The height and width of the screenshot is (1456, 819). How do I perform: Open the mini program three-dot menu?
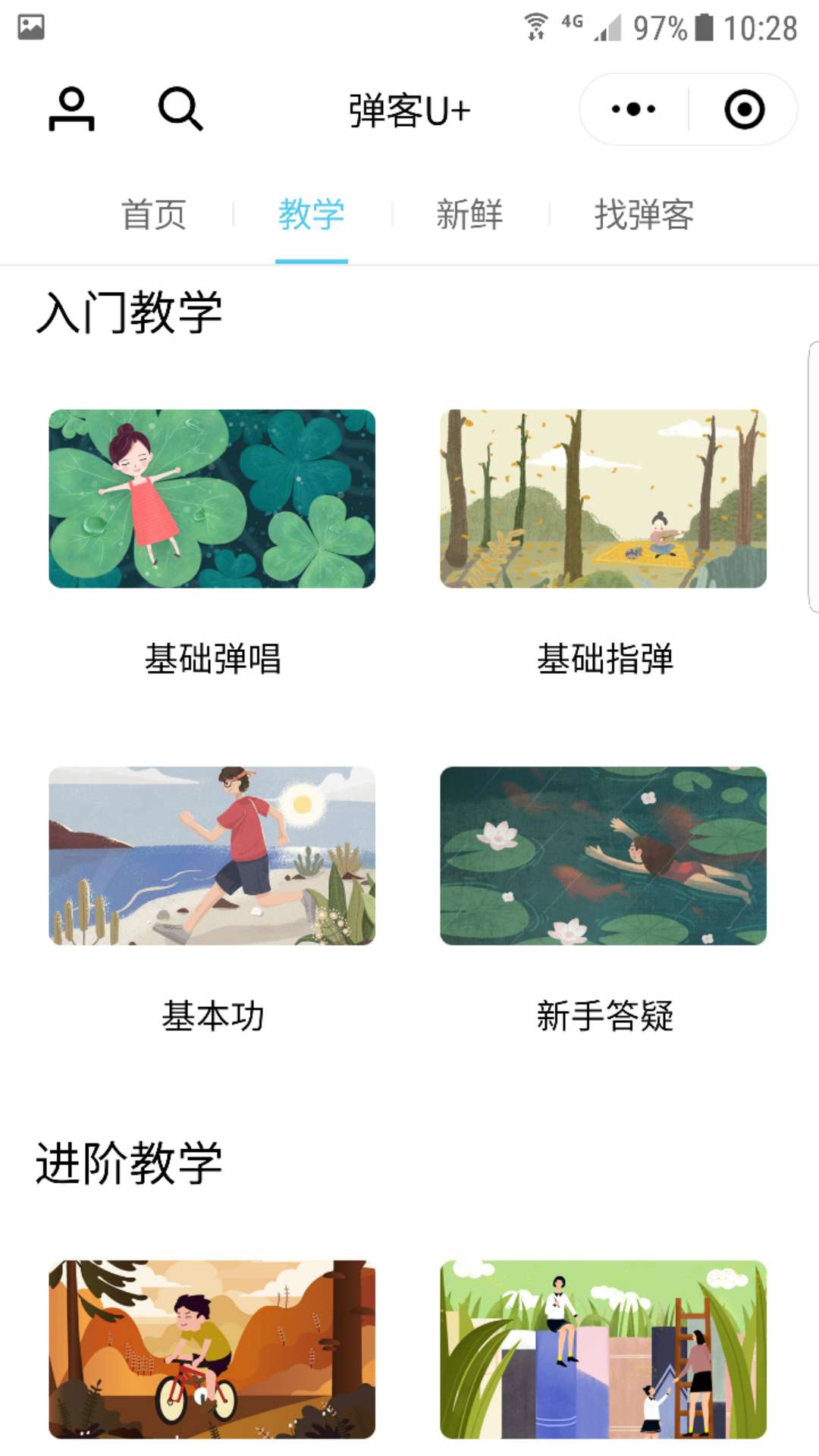634,109
